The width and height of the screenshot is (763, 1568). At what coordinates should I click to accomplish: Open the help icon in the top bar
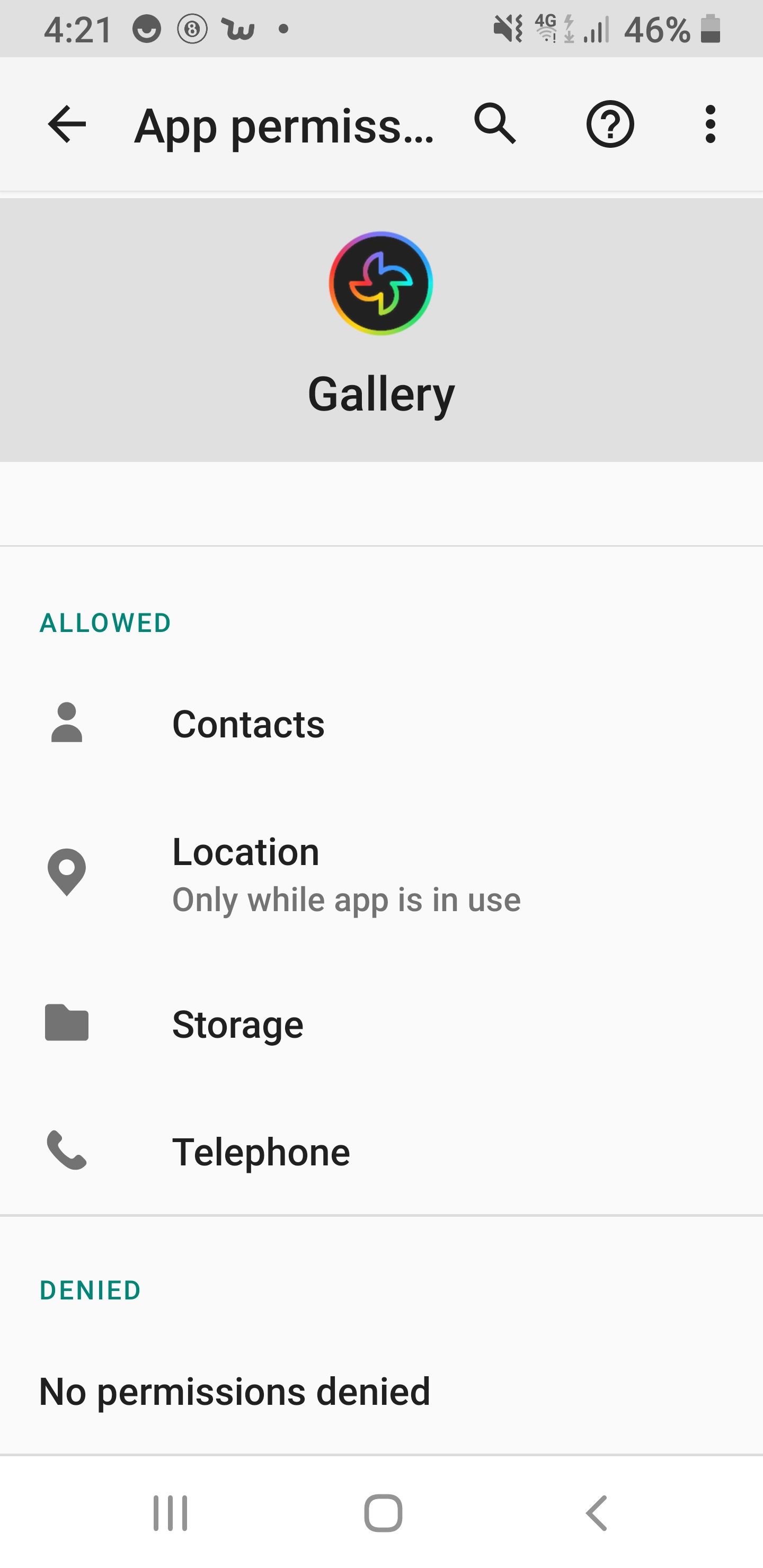click(610, 125)
